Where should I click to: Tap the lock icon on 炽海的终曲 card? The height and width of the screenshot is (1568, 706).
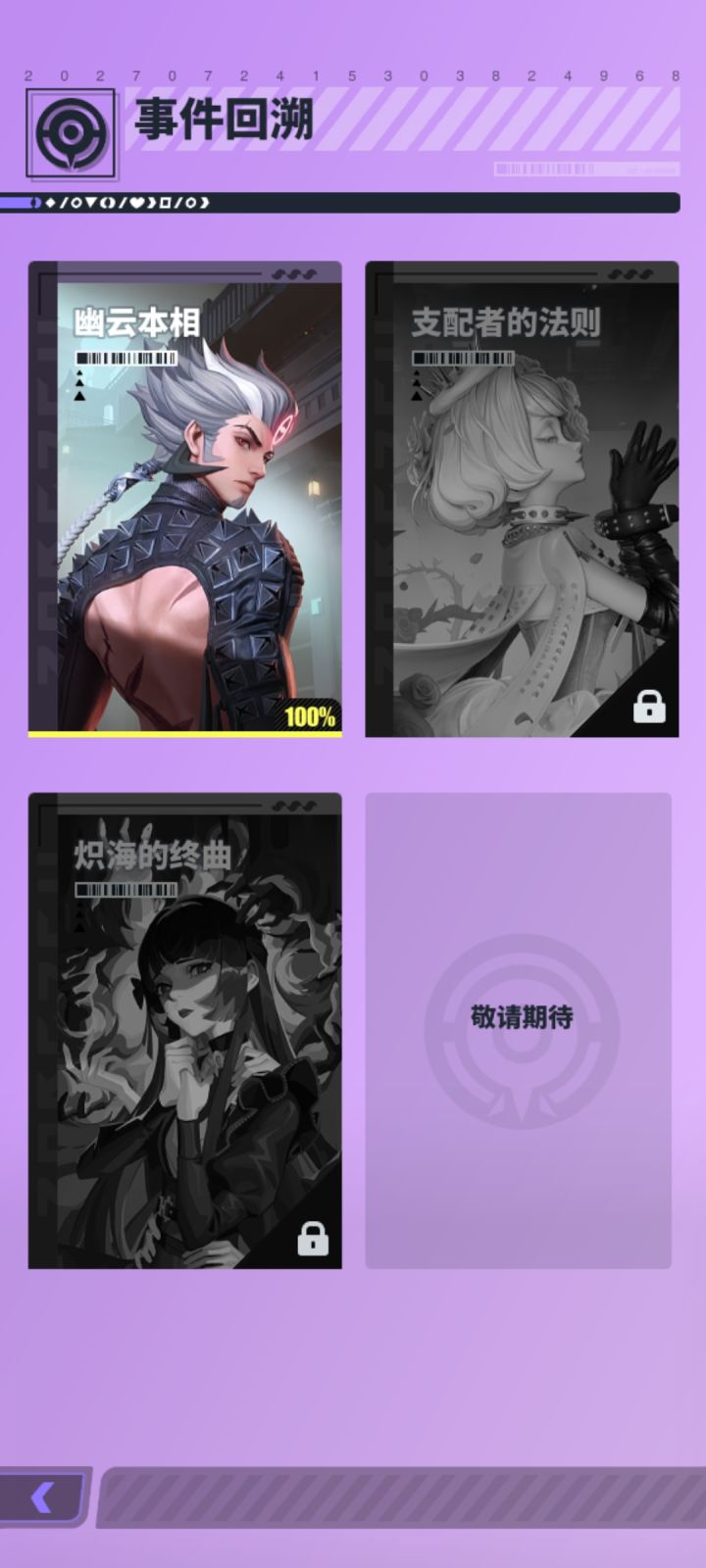click(313, 1240)
